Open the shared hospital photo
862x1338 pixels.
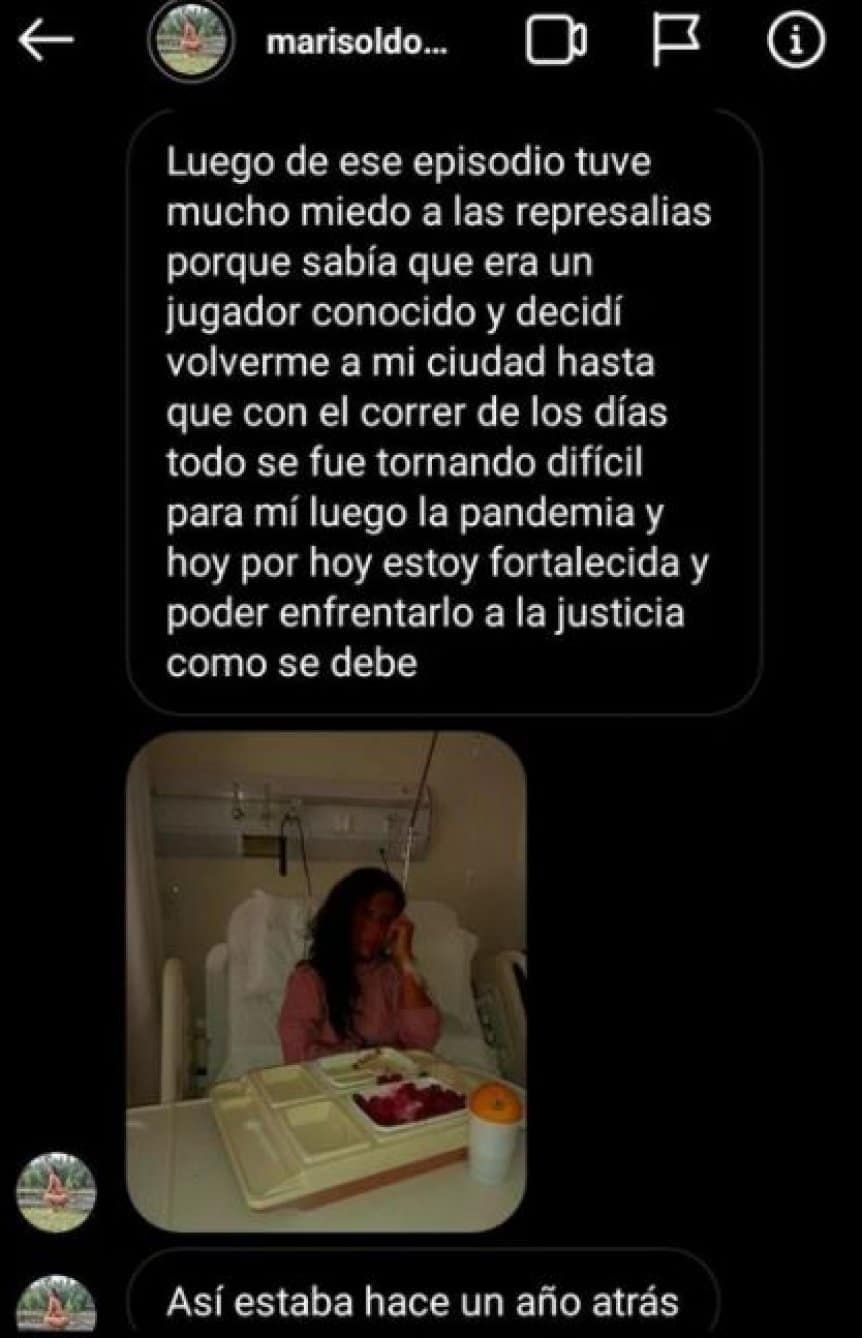pos(326,981)
